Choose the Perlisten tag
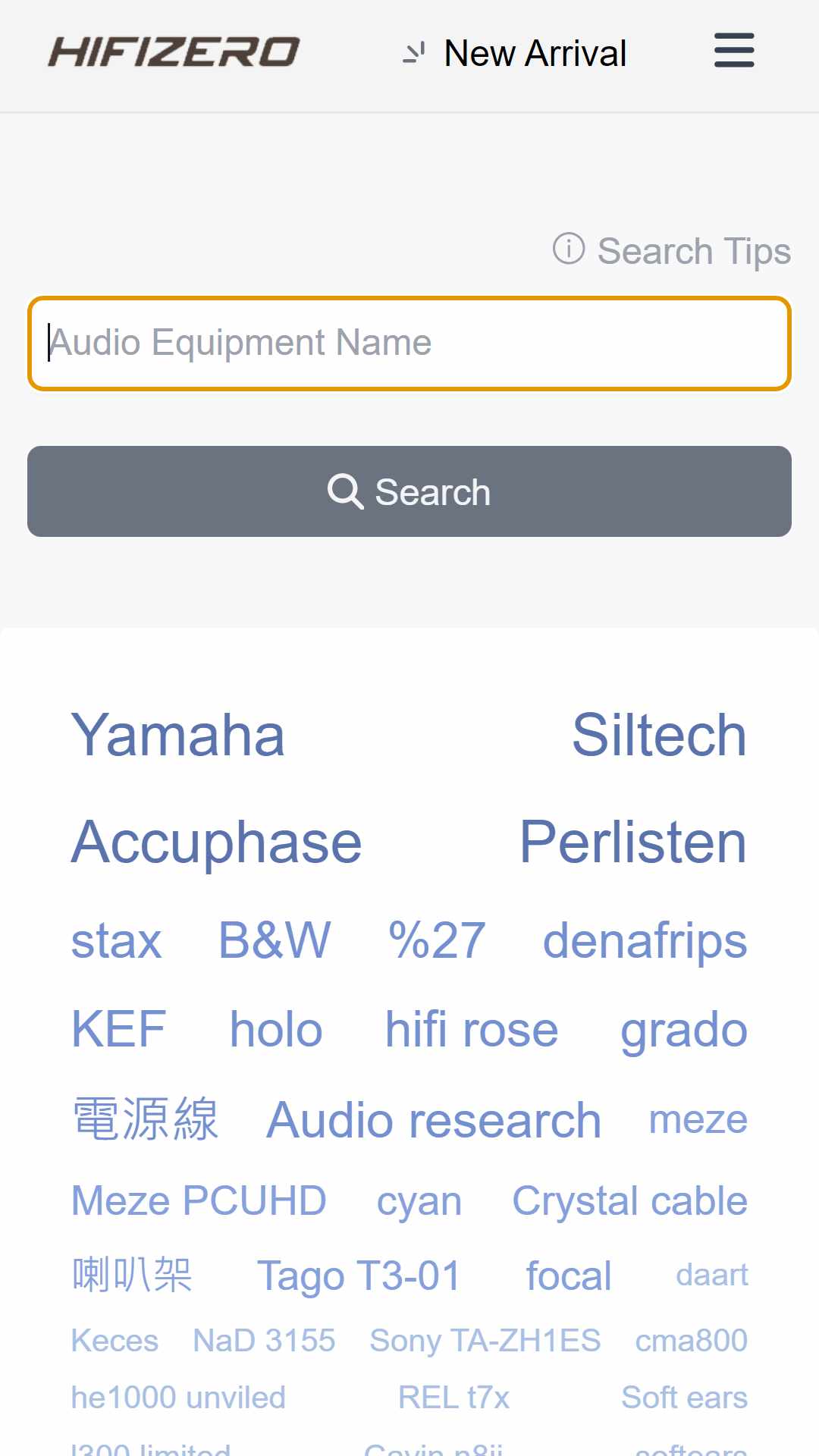The width and height of the screenshot is (819, 1456). tap(633, 842)
